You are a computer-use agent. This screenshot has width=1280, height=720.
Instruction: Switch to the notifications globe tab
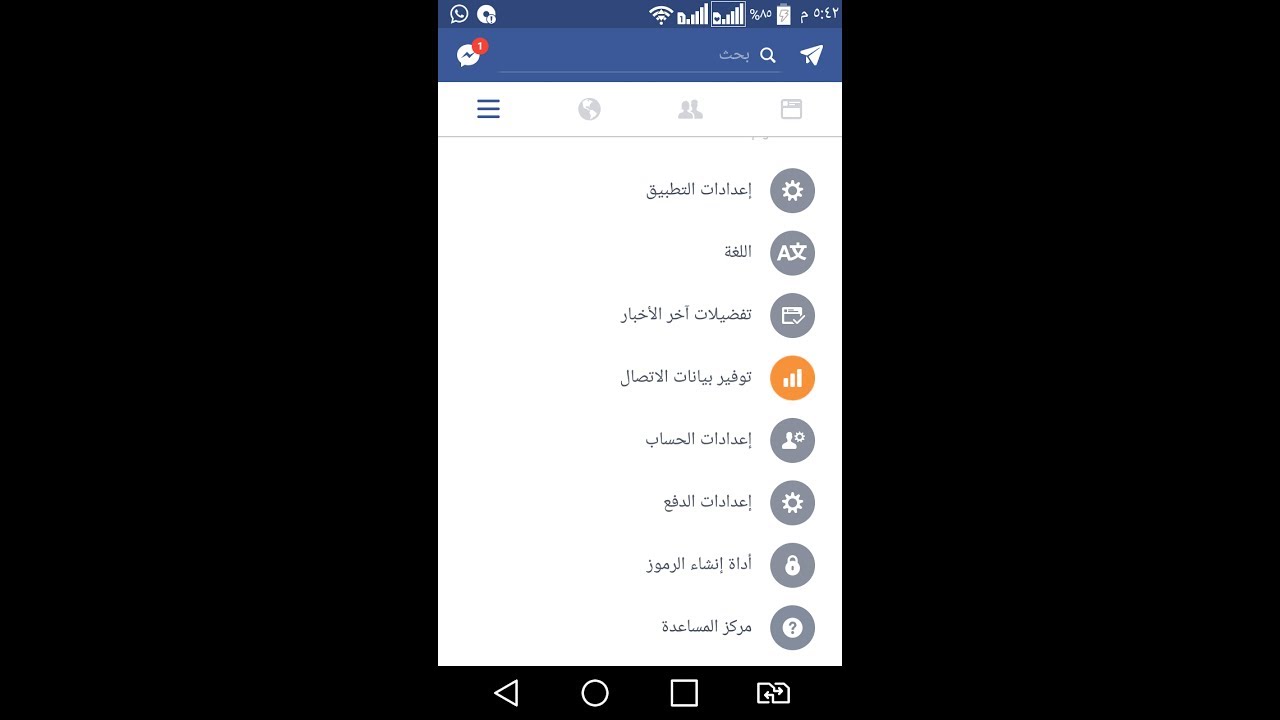tap(589, 109)
